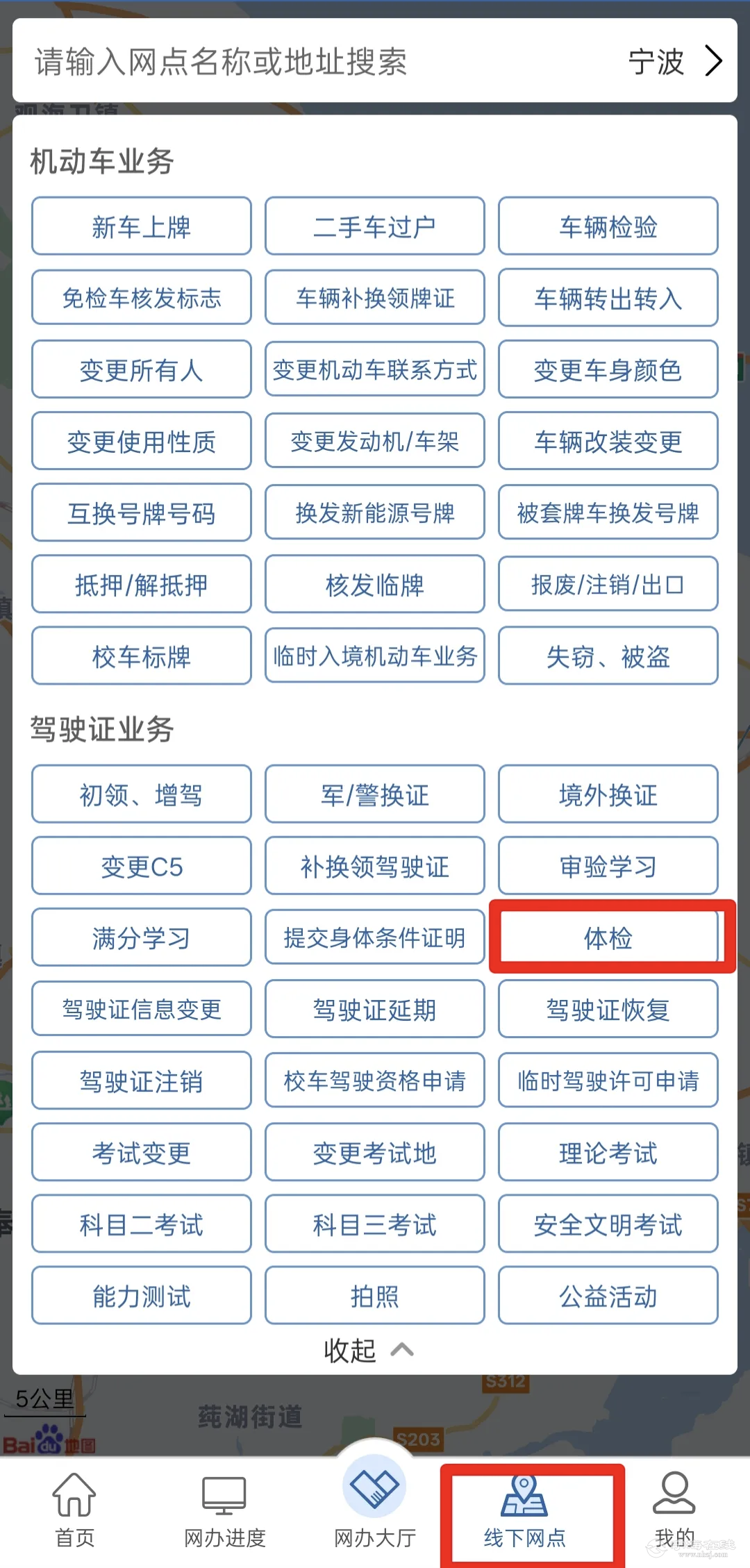Collapse the service list with 收起
The width and height of the screenshot is (750, 1568).
click(368, 1350)
